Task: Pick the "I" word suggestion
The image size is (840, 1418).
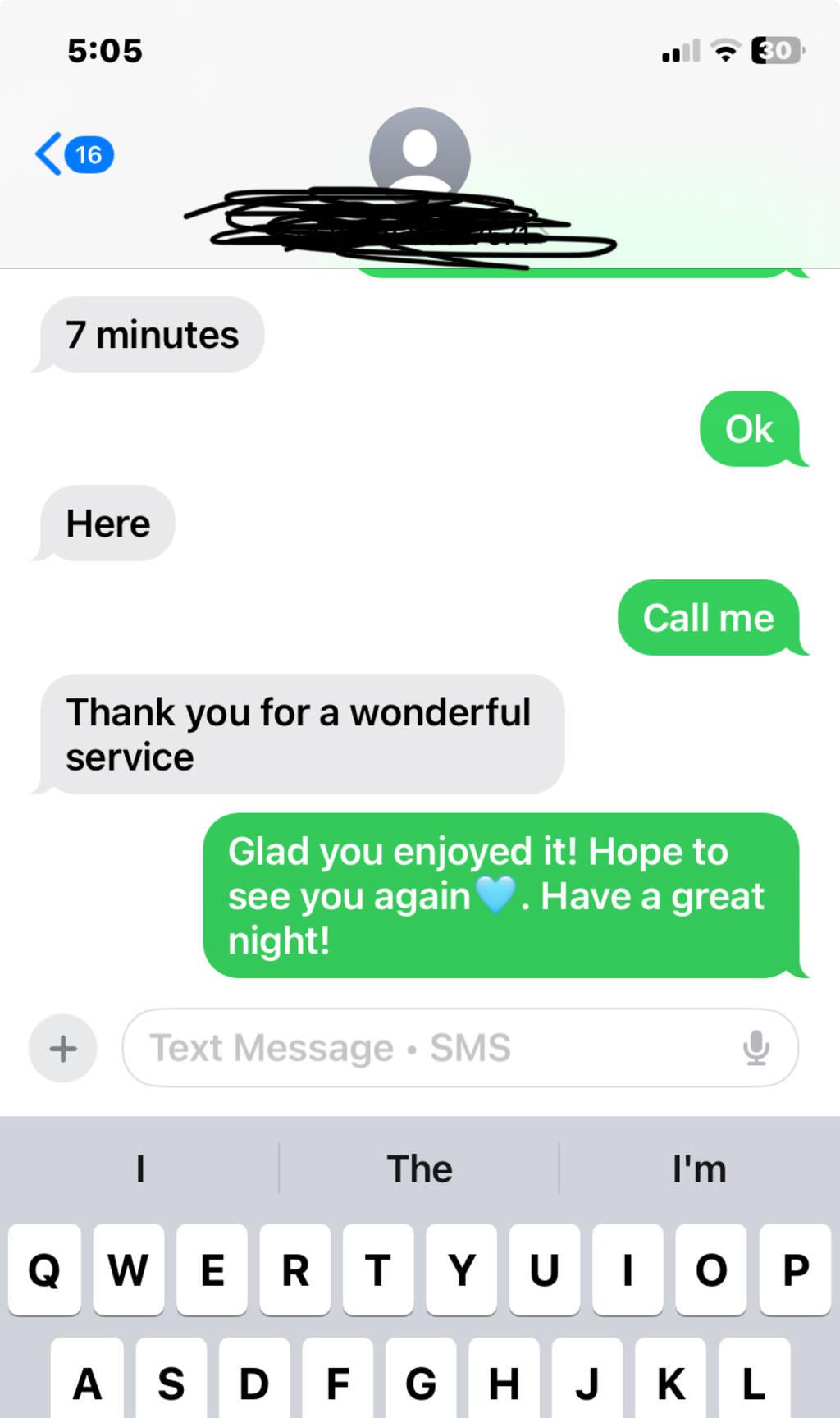Action: point(140,1169)
